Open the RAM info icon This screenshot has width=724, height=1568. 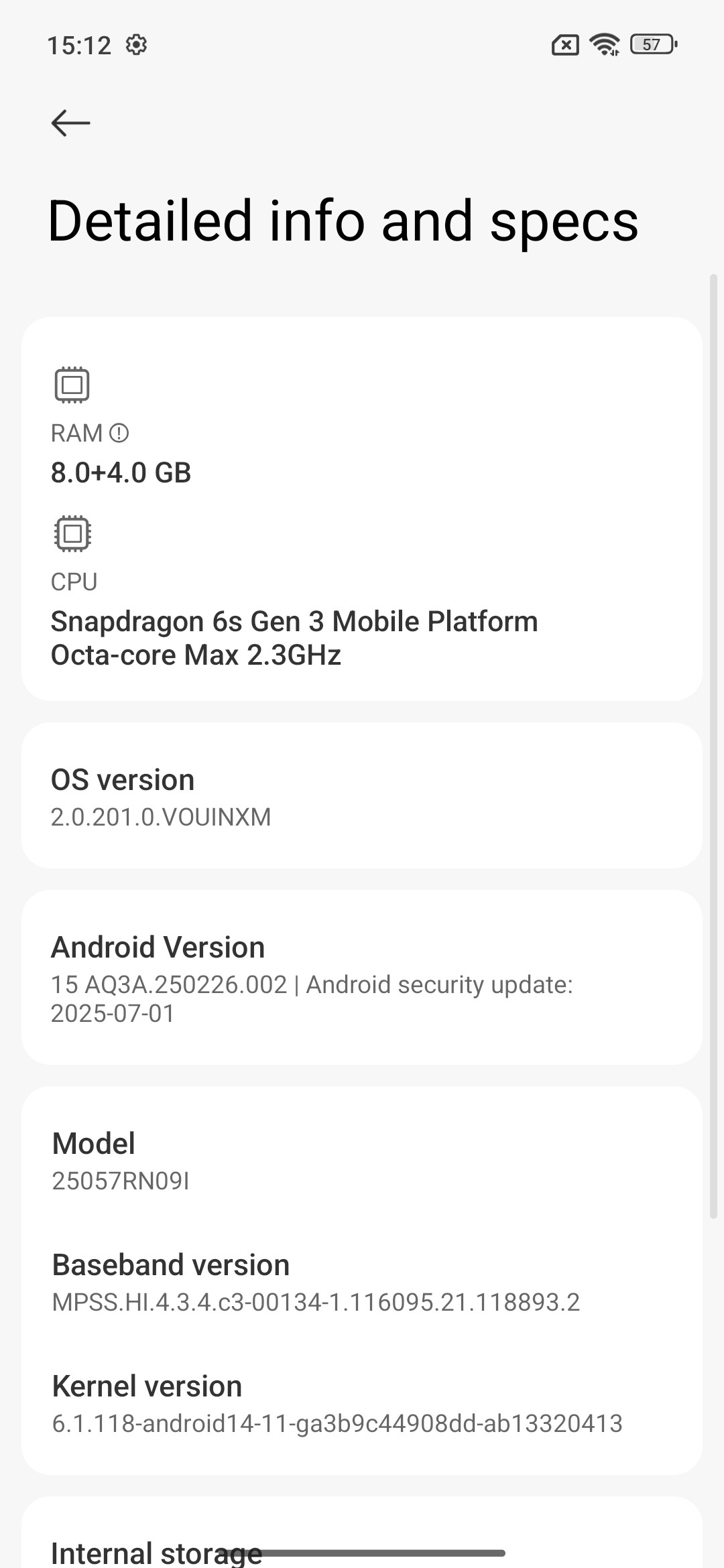[x=119, y=434]
